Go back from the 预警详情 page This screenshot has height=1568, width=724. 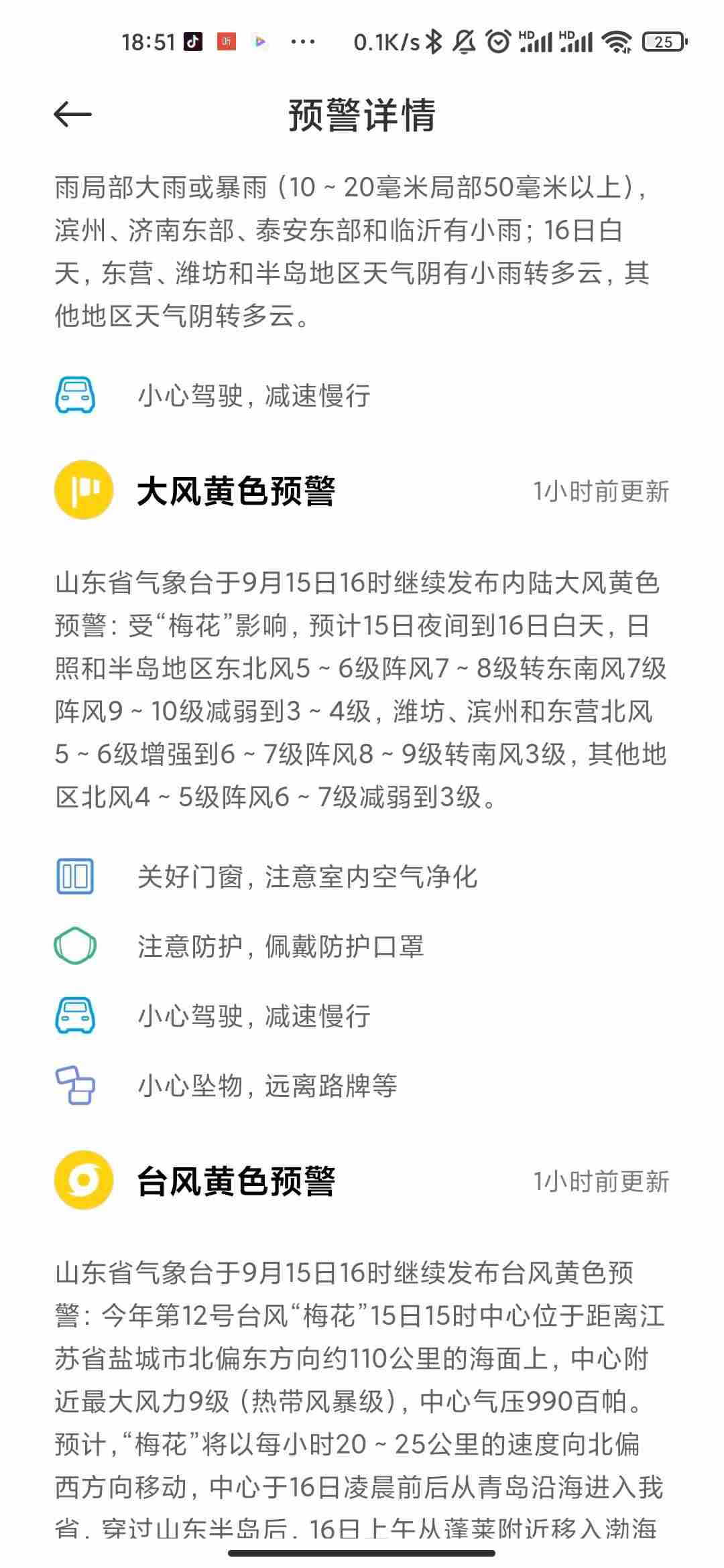(72, 115)
